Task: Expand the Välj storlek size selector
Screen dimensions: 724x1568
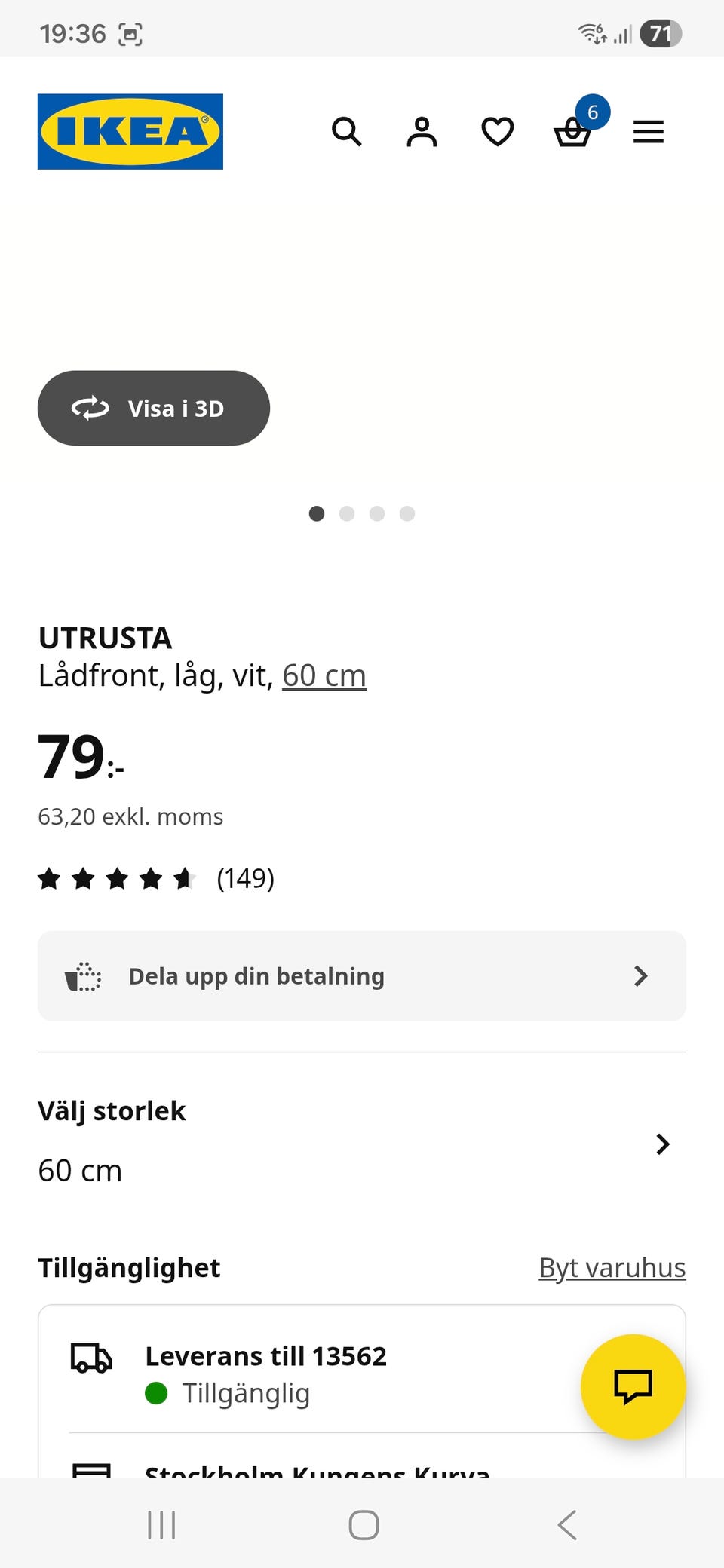Action: coord(362,1143)
